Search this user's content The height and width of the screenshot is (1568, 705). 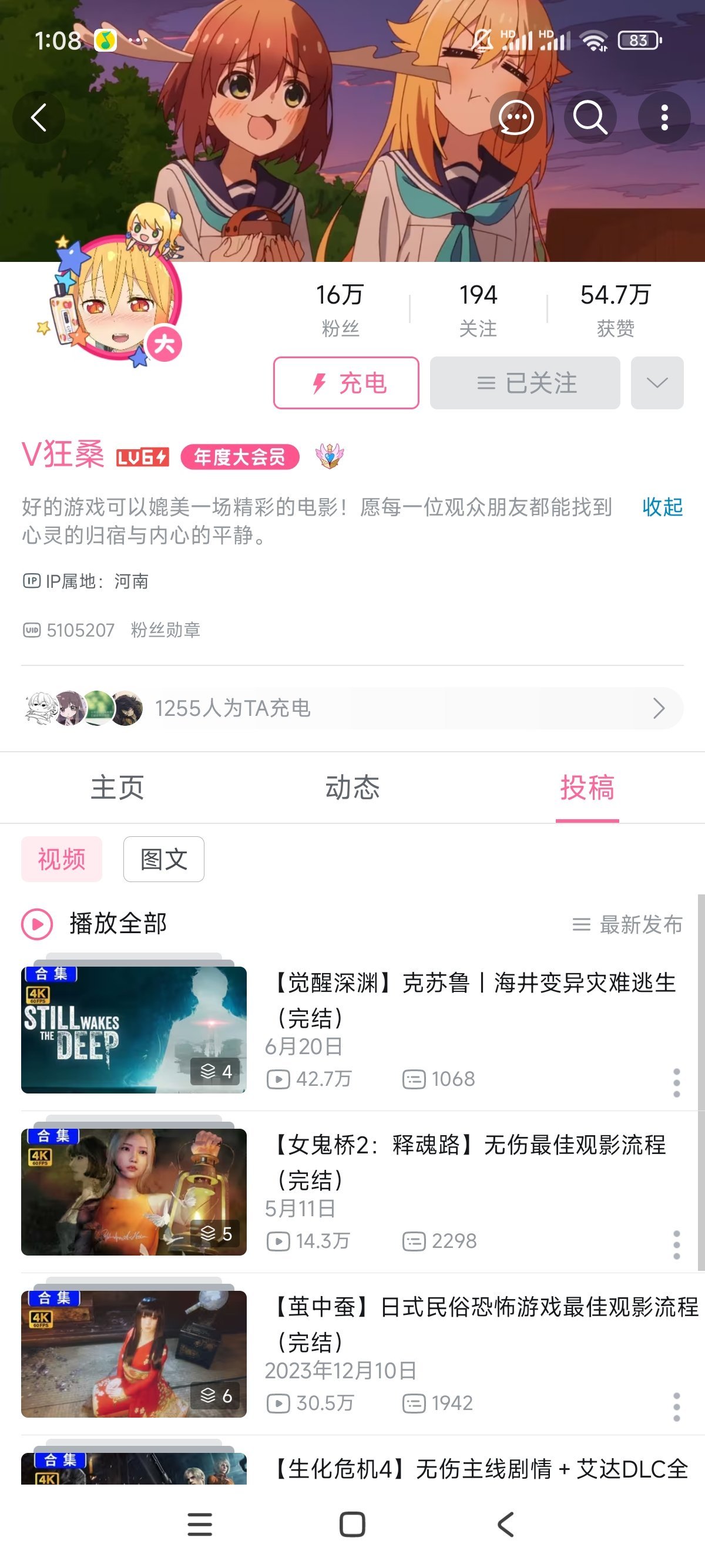pos(590,117)
